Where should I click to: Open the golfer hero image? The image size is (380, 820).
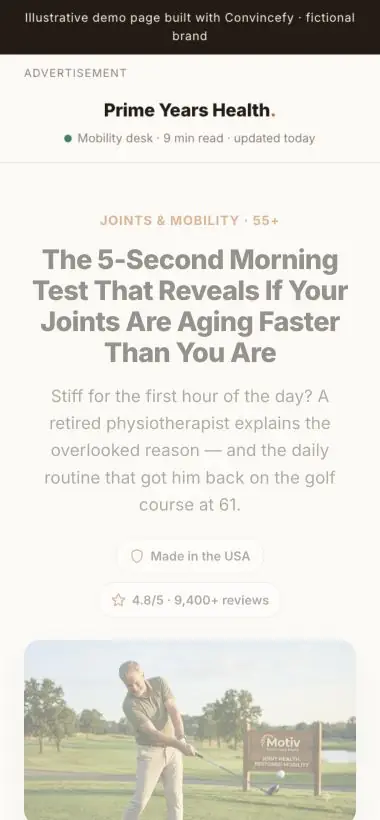pos(190,730)
